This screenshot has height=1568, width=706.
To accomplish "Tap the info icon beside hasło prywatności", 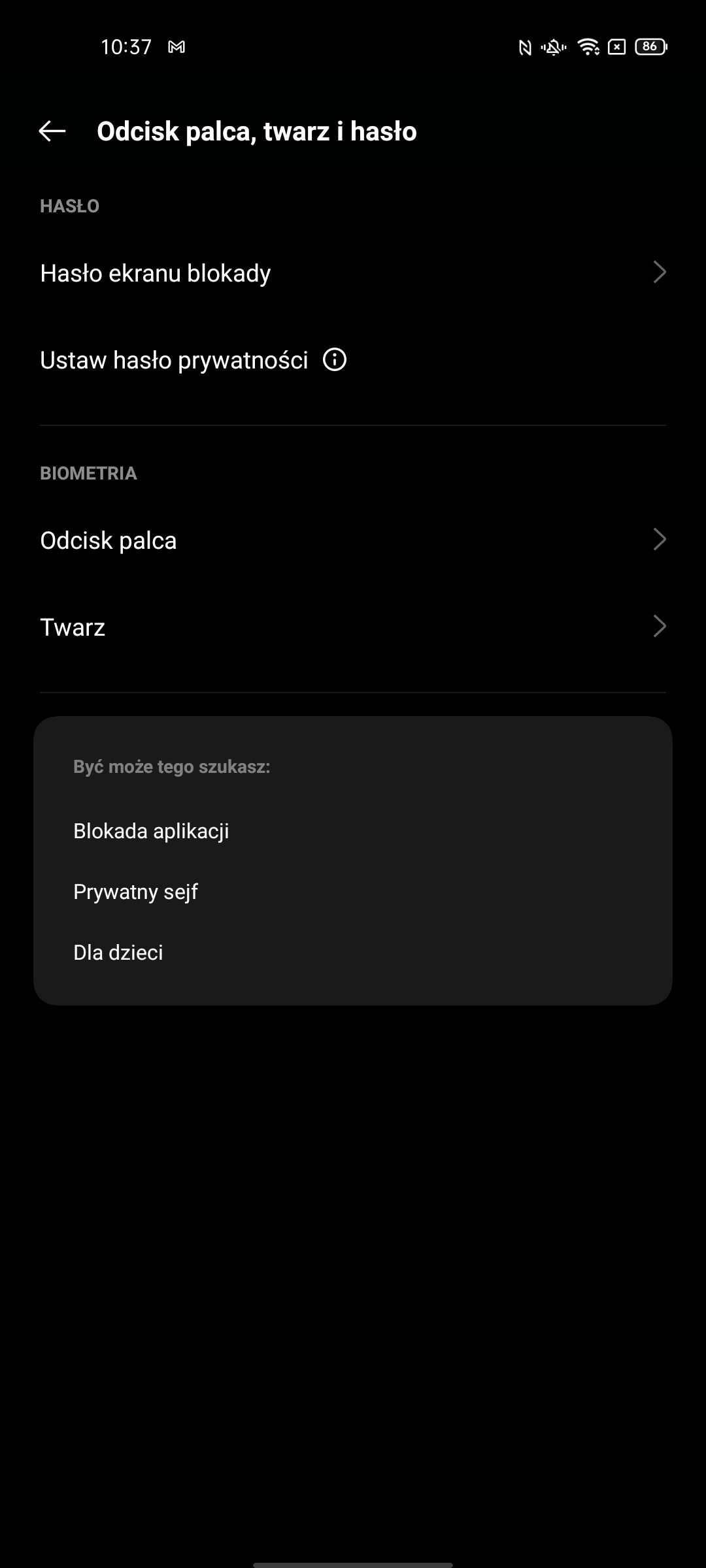I will point(335,360).
